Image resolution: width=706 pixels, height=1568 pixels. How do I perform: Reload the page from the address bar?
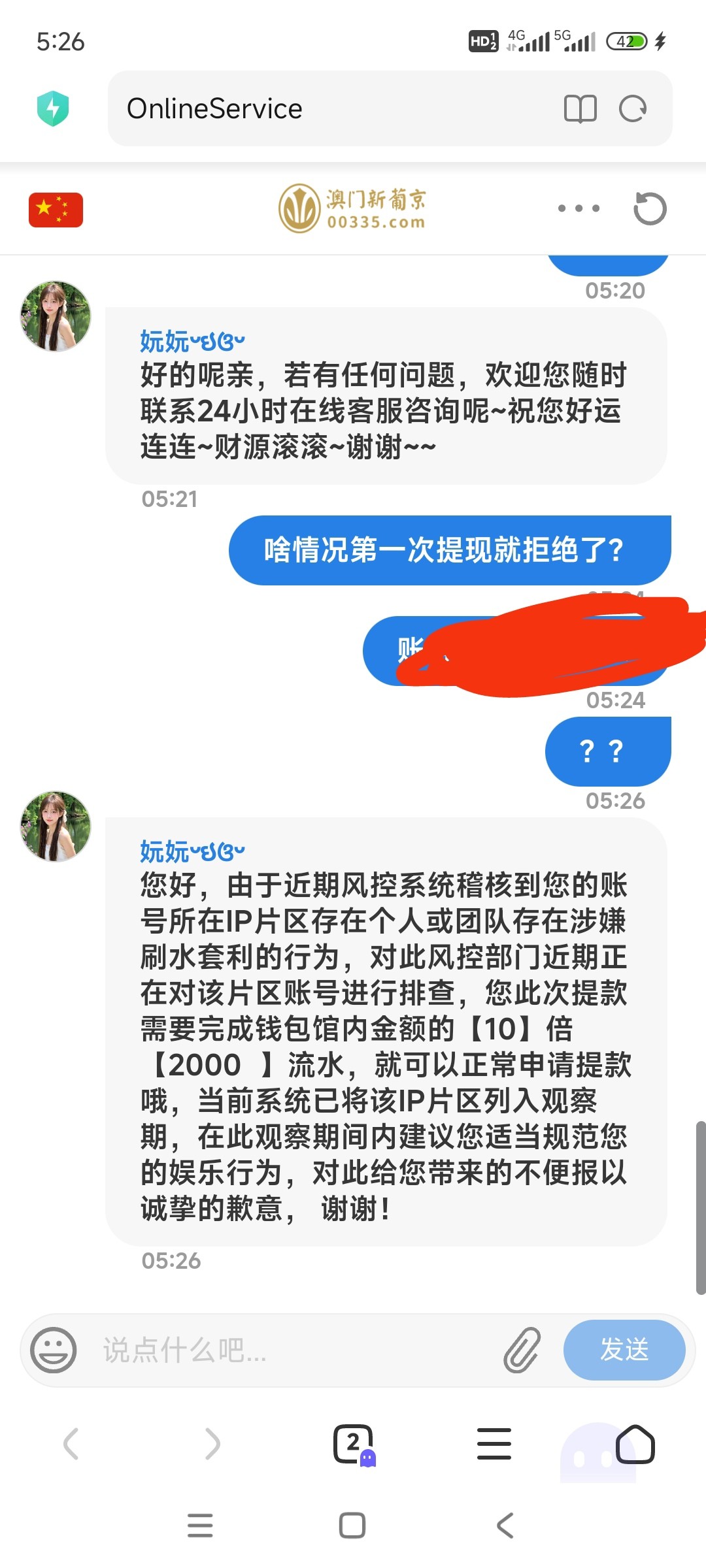click(x=632, y=108)
